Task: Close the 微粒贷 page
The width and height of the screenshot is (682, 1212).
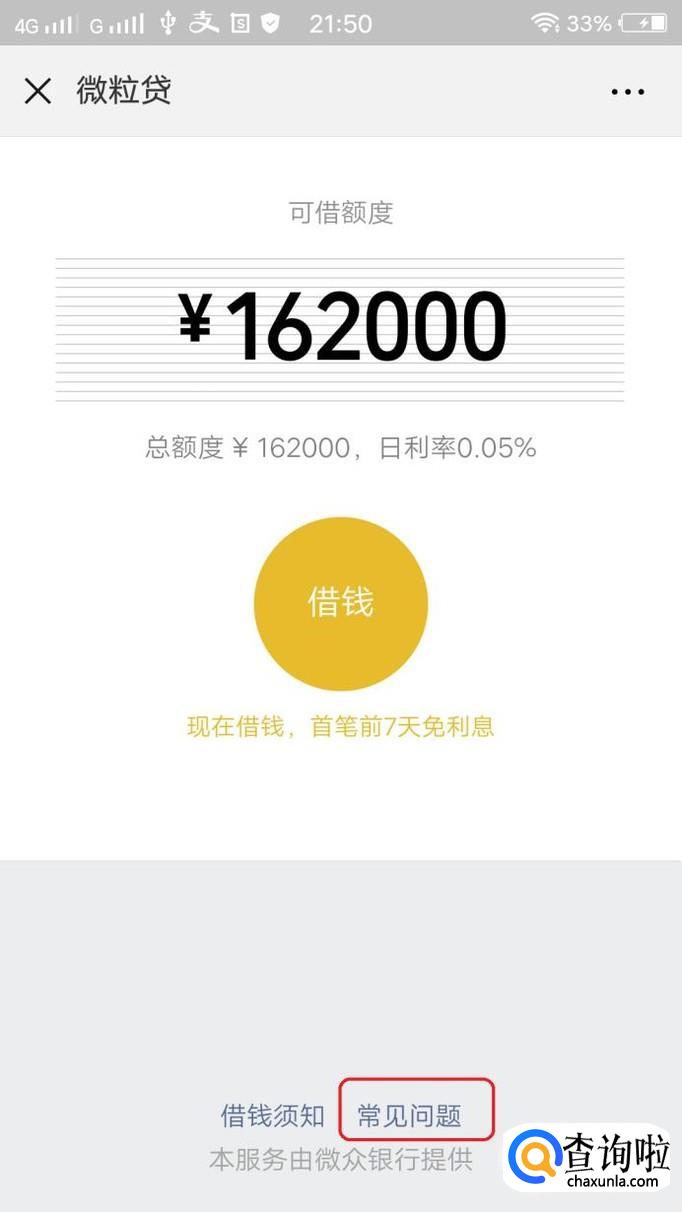Action: pos(38,91)
